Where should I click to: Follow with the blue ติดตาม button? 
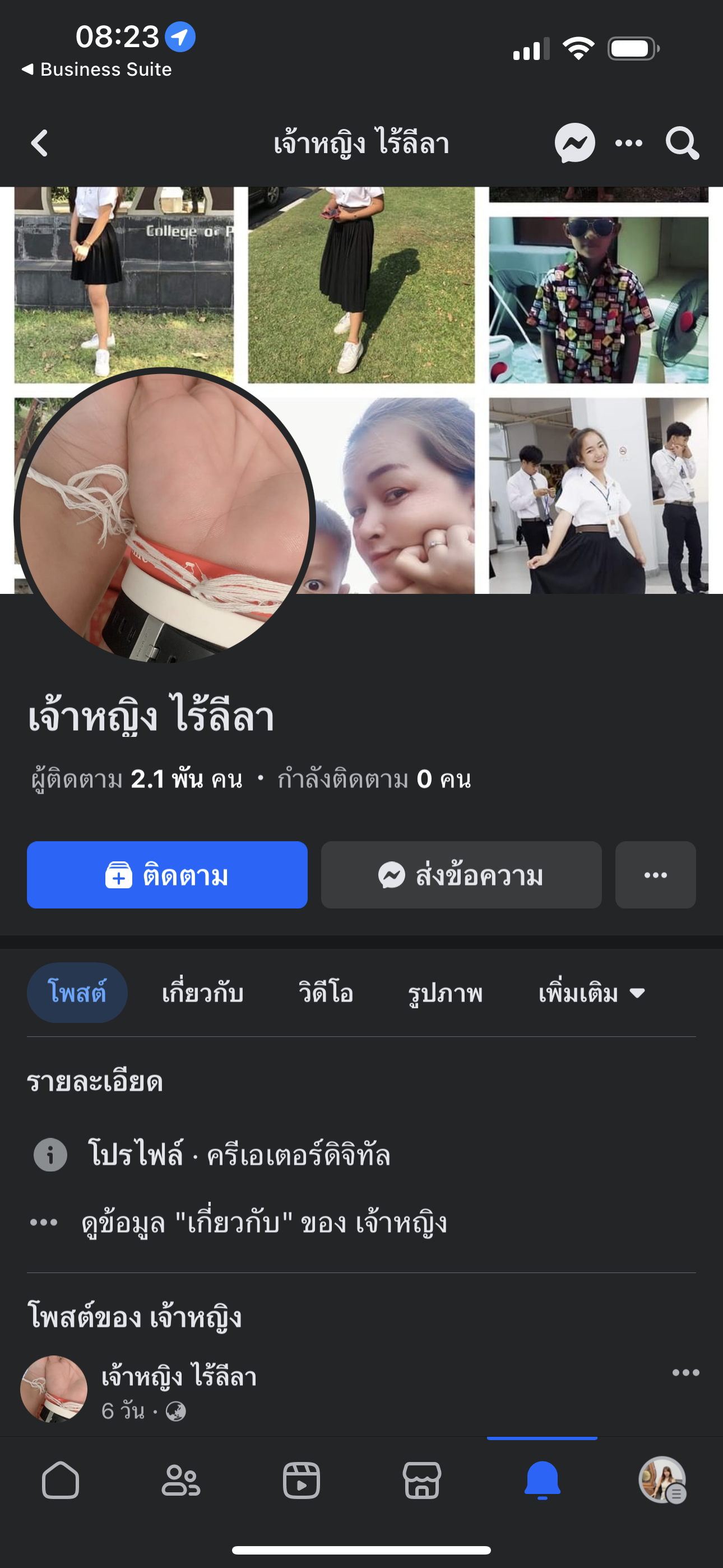(167, 875)
